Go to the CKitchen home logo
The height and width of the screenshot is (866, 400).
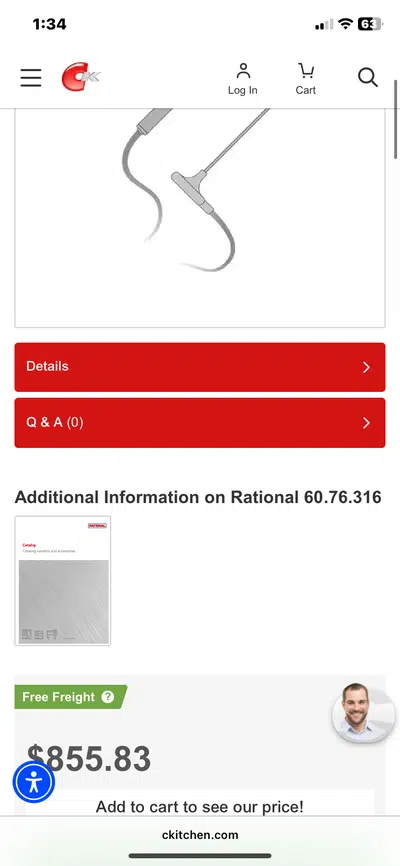click(81, 77)
